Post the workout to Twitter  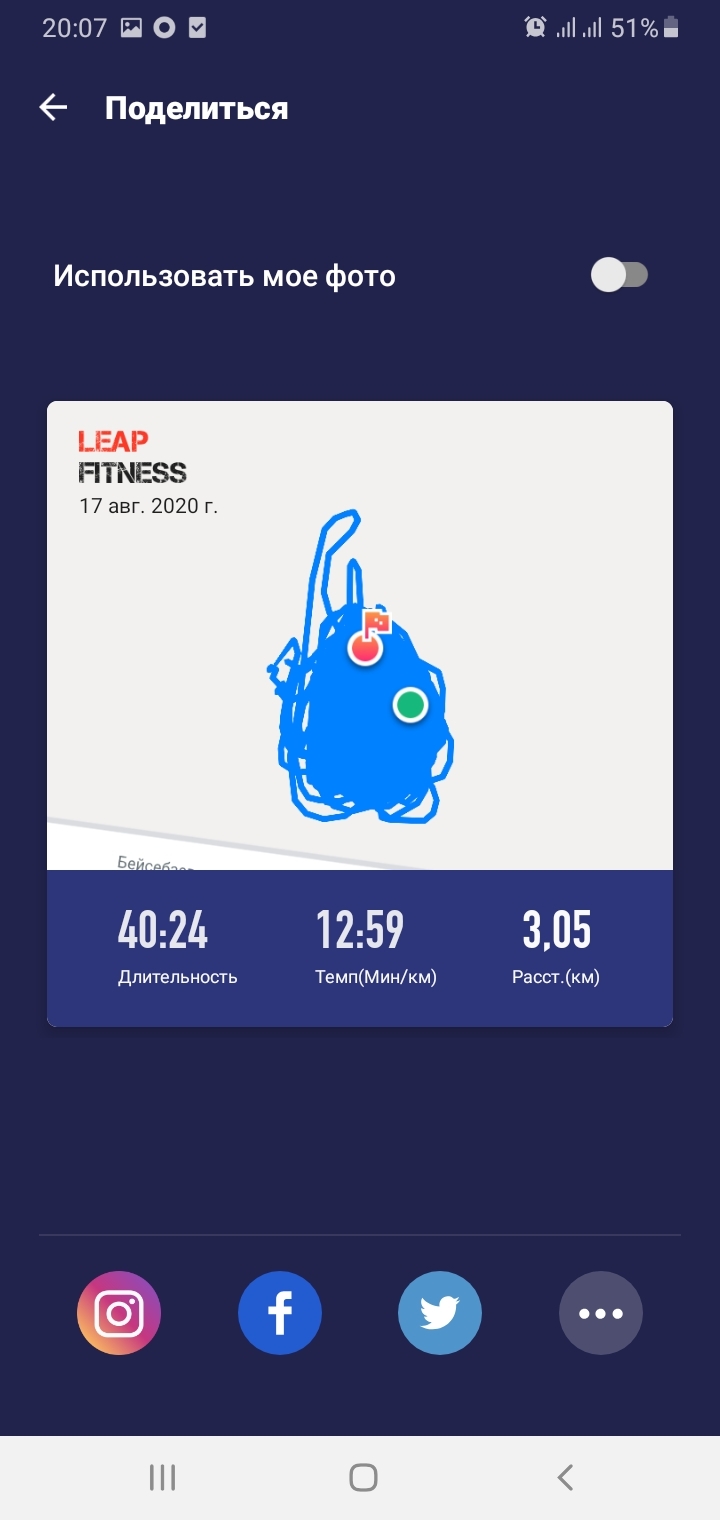pos(440,1313)
